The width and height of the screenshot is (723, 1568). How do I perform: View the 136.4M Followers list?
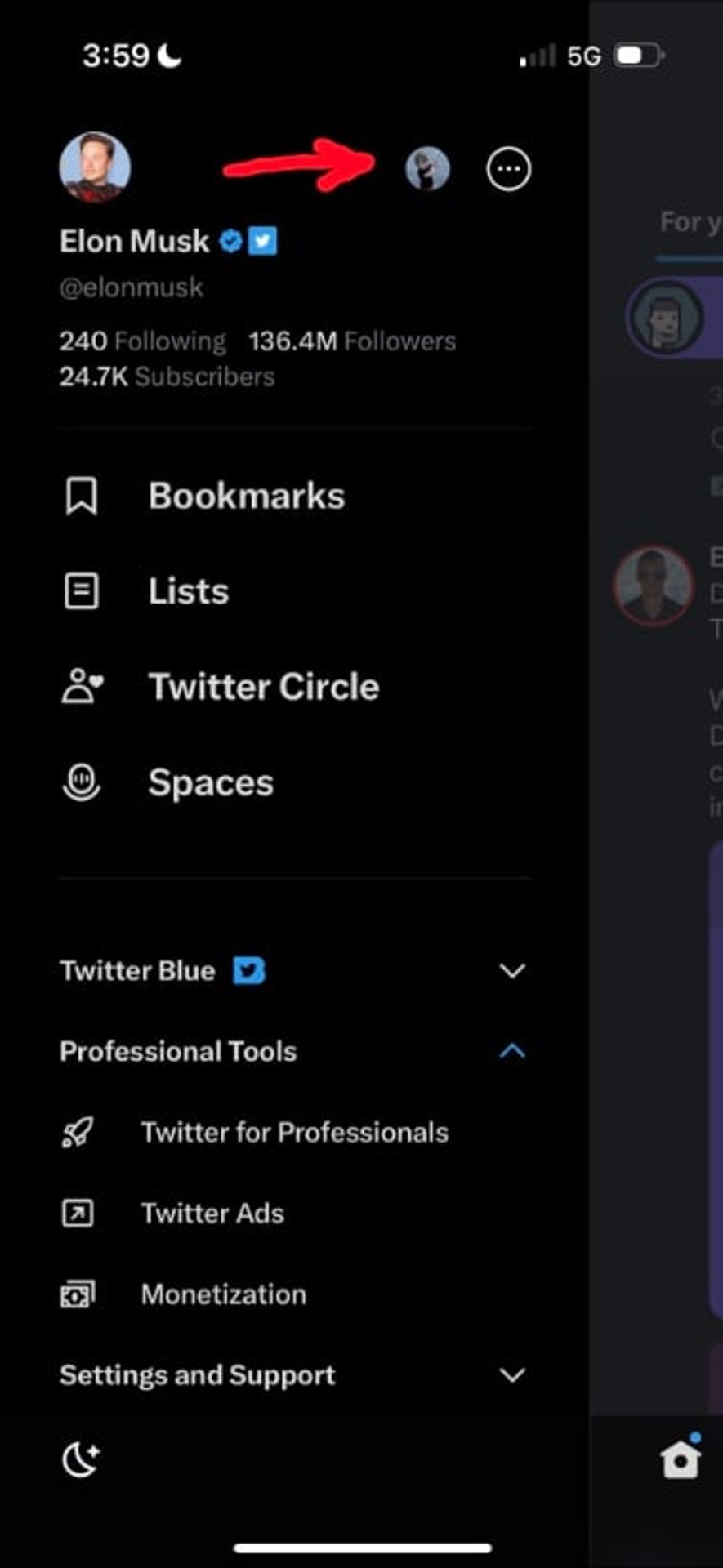(352, 341)
